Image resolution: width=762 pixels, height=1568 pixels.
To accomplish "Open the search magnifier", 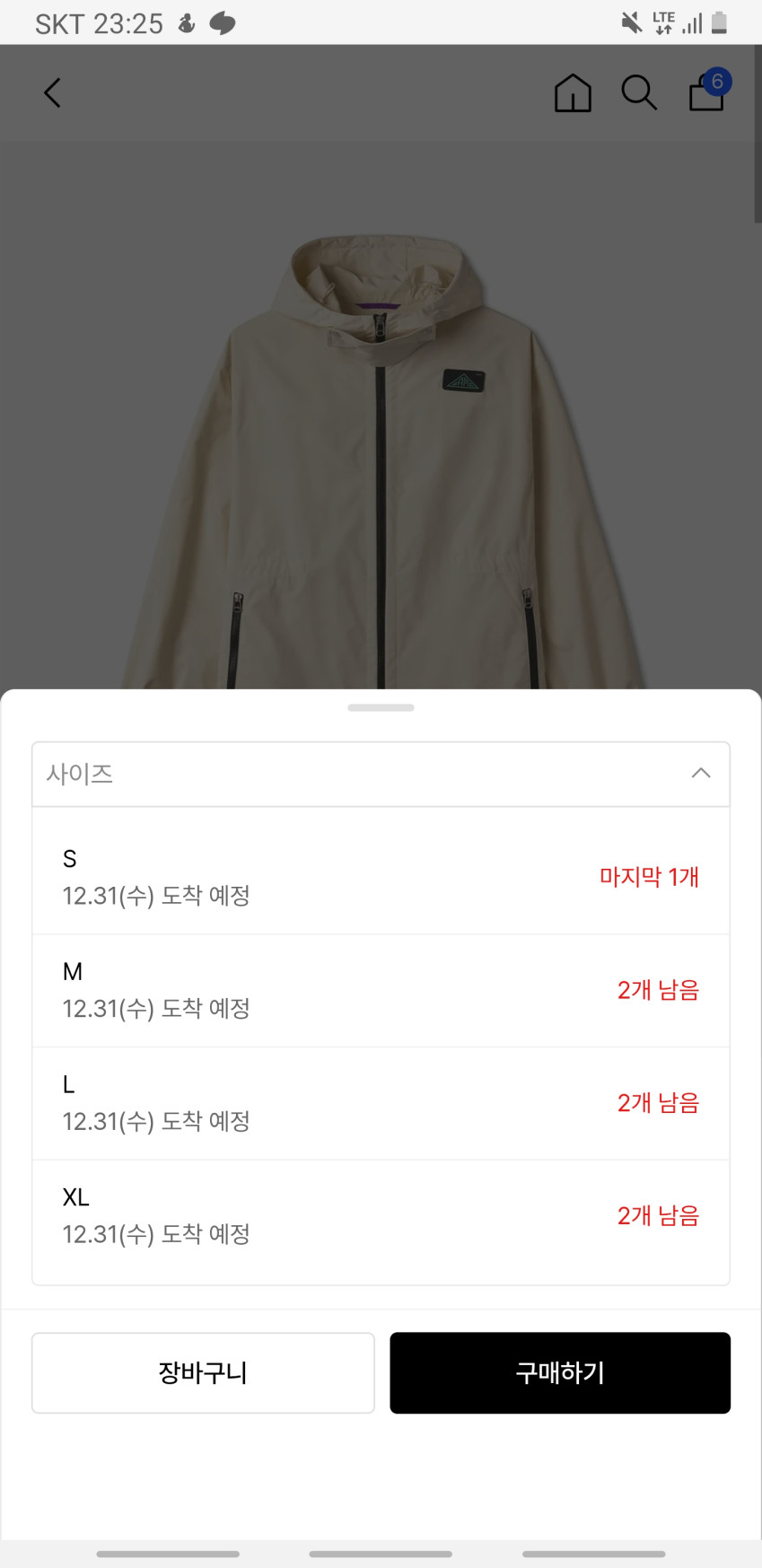I will (639, 92).
